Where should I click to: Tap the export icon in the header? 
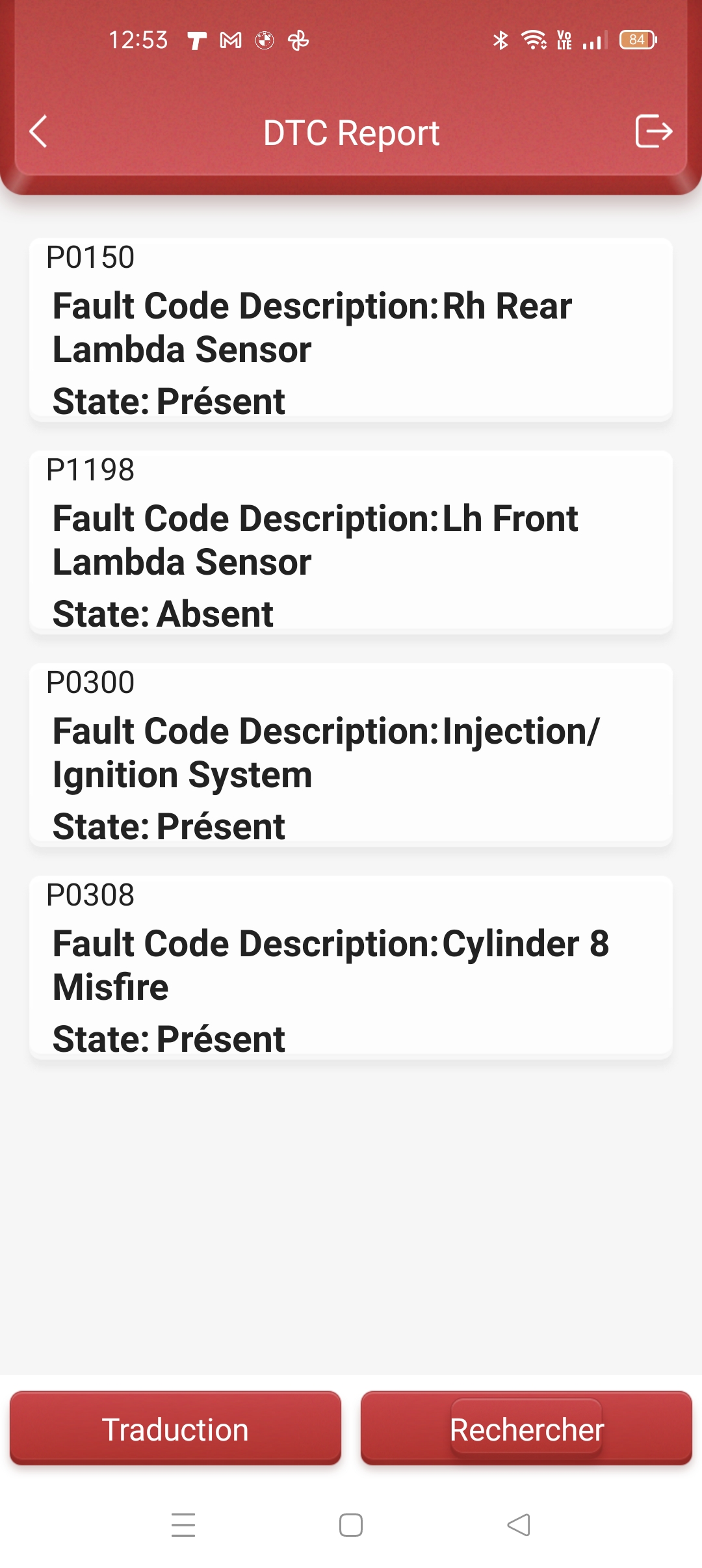[653, 131]
